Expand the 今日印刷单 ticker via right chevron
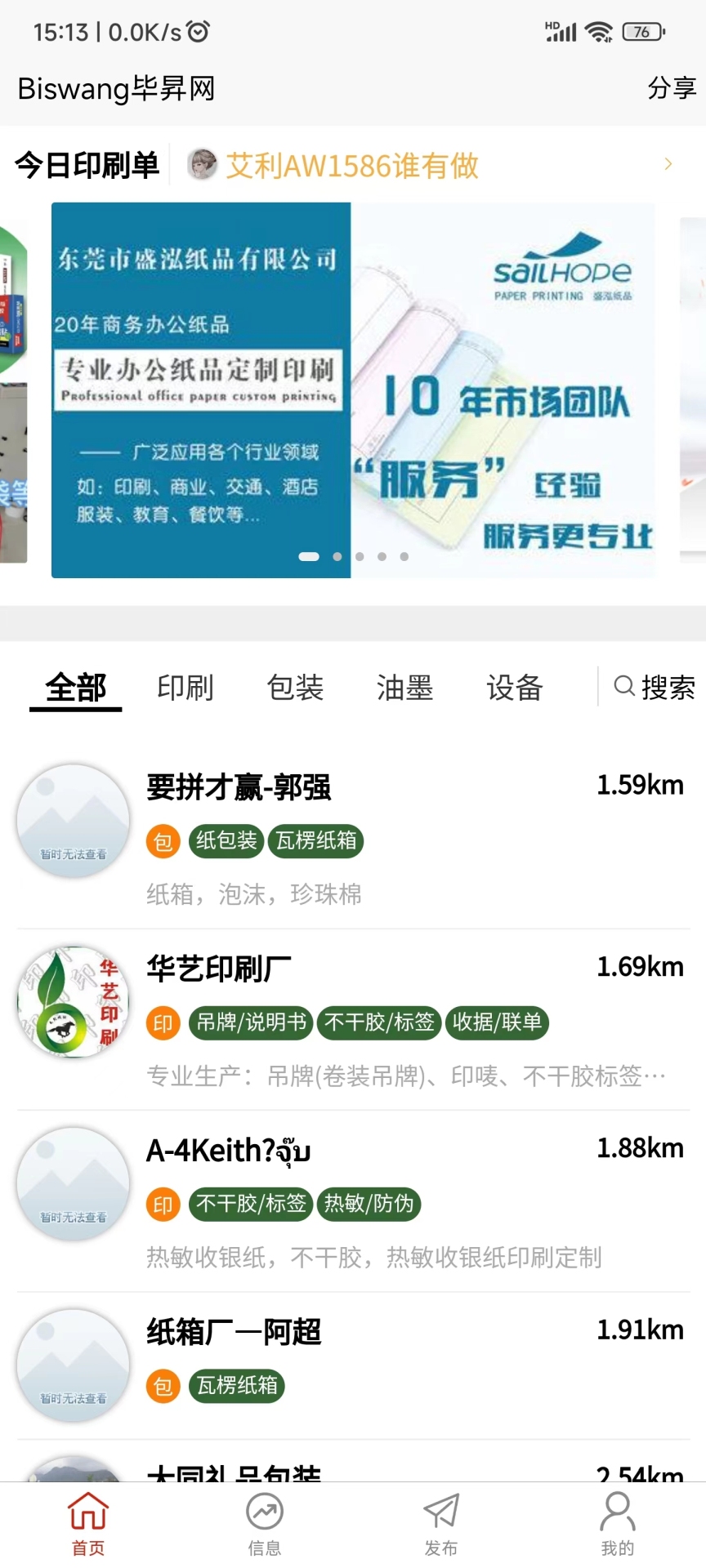 [x=668, y=163]
